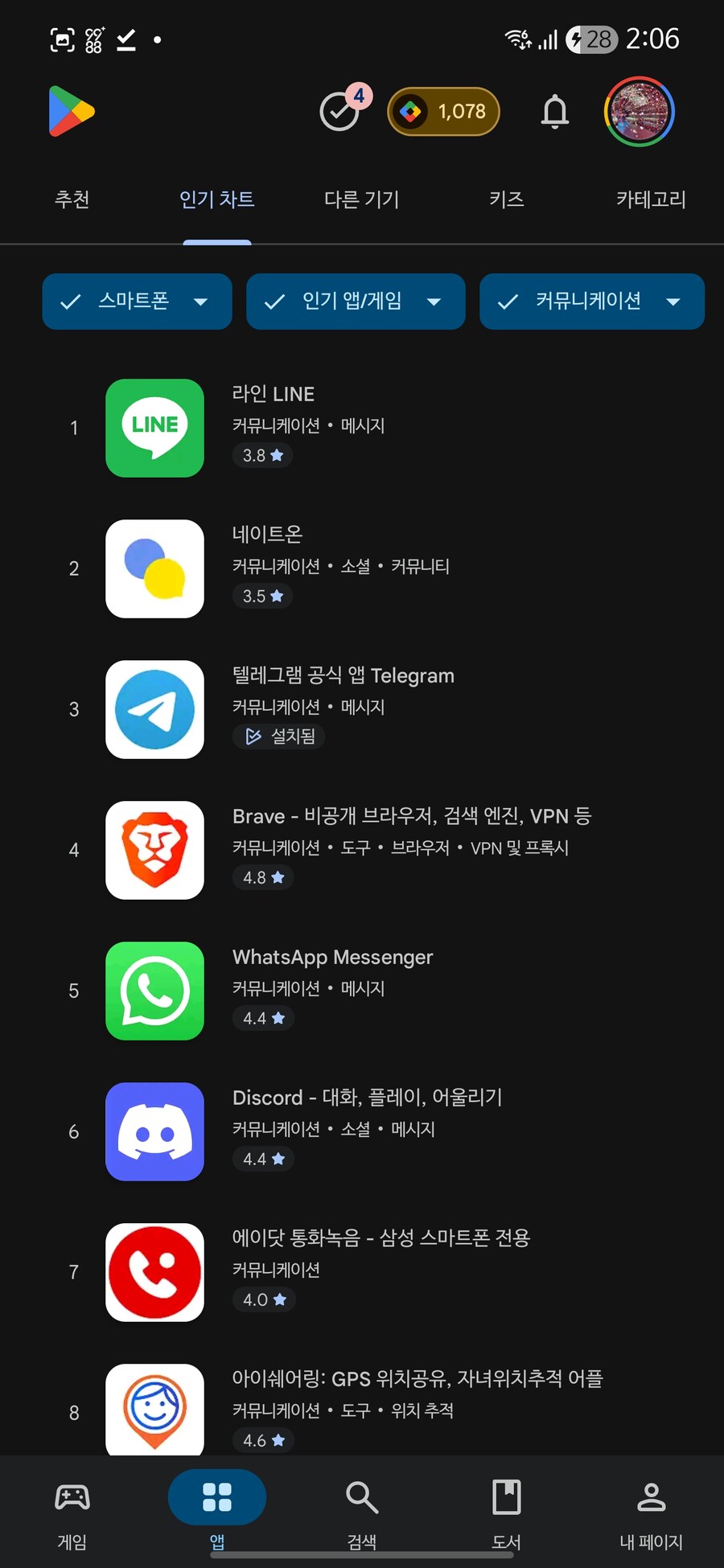Open Play Points balance 1,078
724x1568 pixels.
click(443, 112)
